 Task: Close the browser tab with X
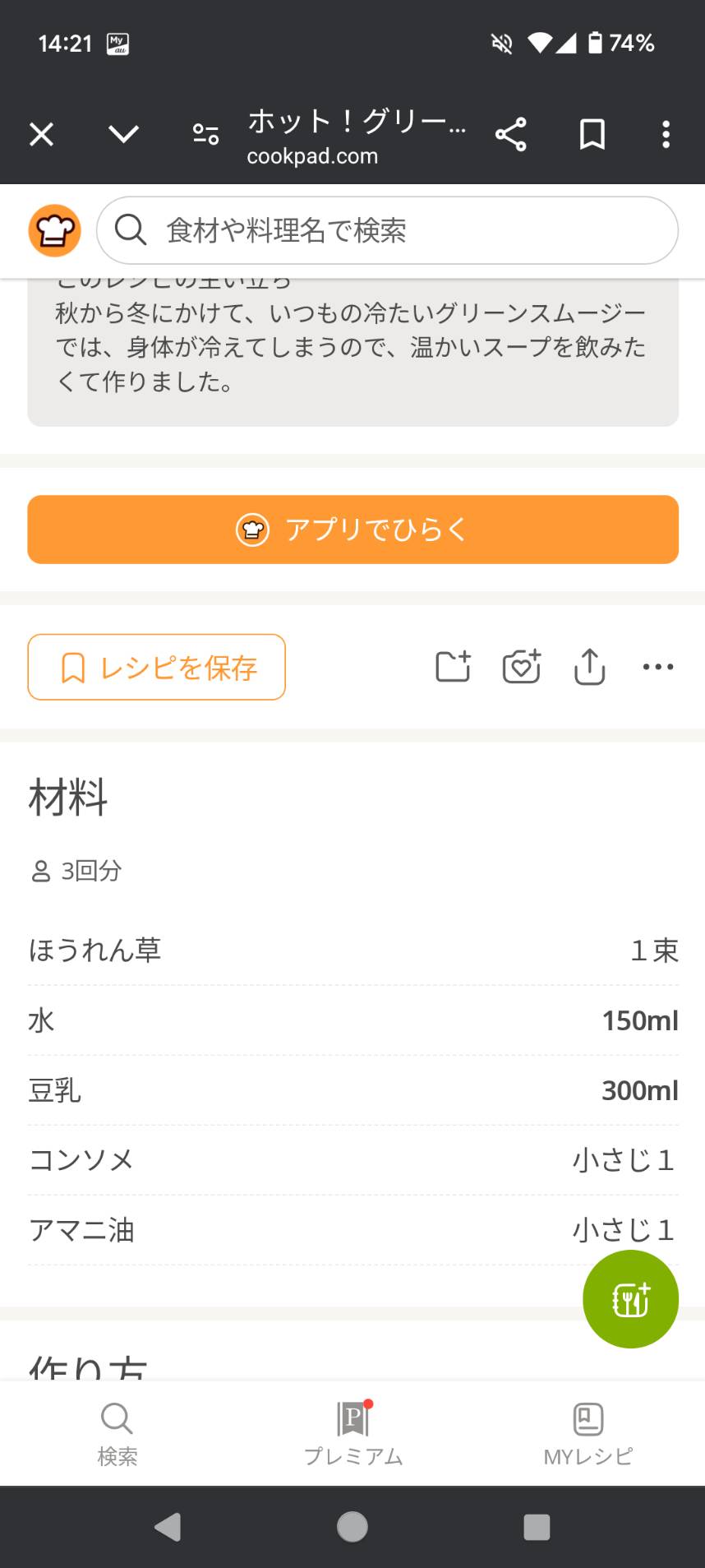pyautogui.click(x=42, y=134)
